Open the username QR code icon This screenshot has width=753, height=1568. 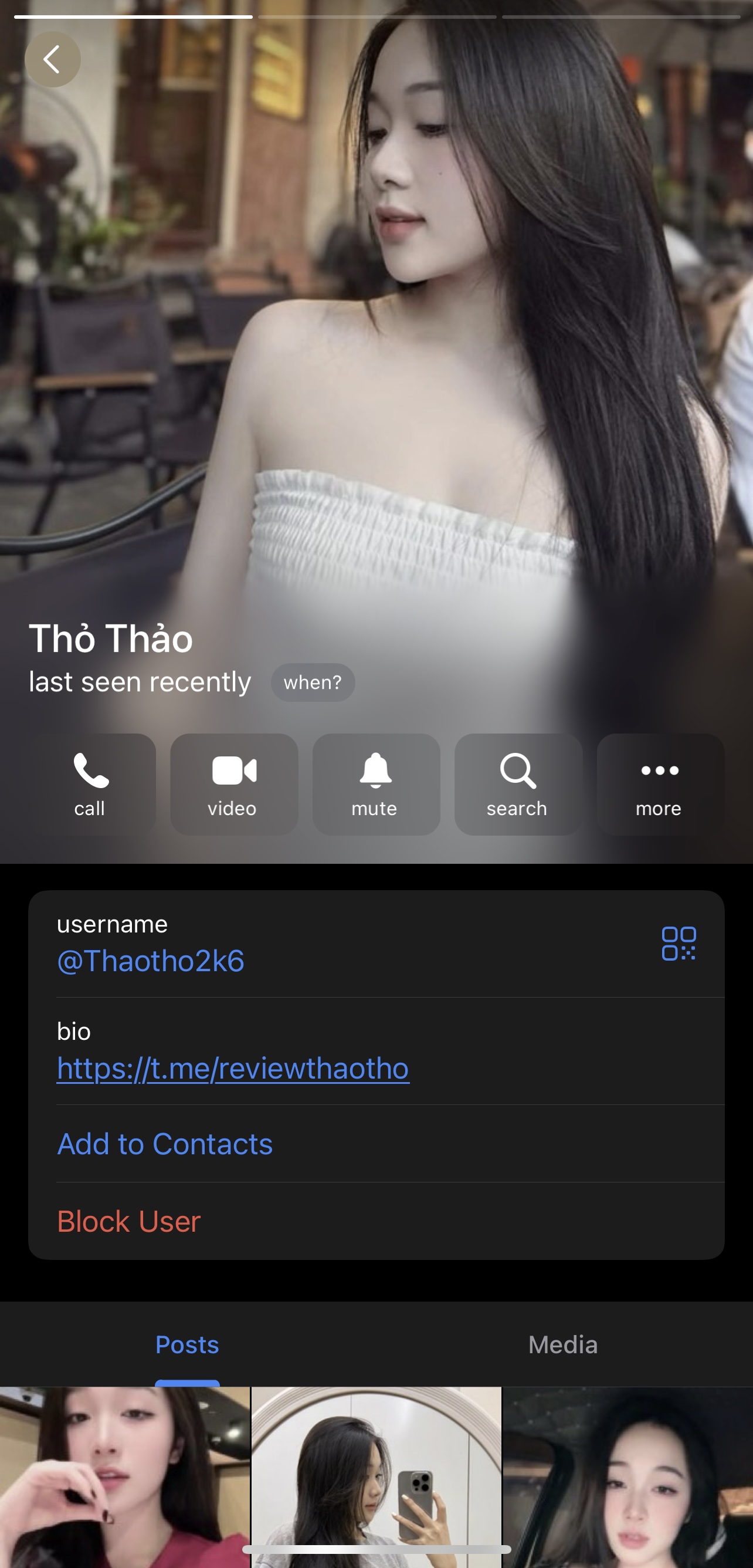(x=678, y=944)
